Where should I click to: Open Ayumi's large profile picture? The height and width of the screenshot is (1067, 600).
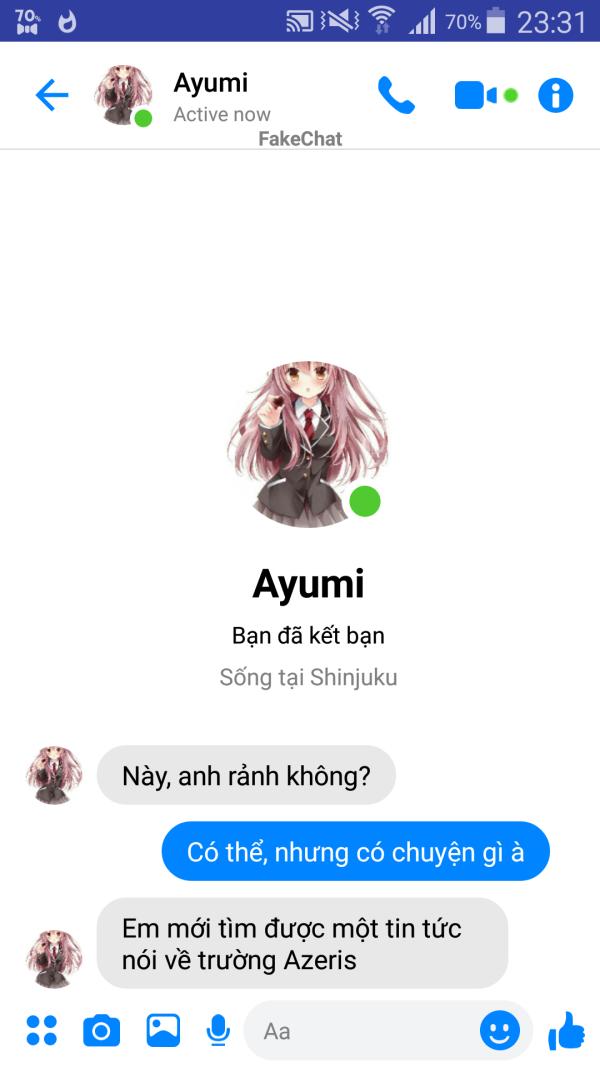click(x=307, y=444)
